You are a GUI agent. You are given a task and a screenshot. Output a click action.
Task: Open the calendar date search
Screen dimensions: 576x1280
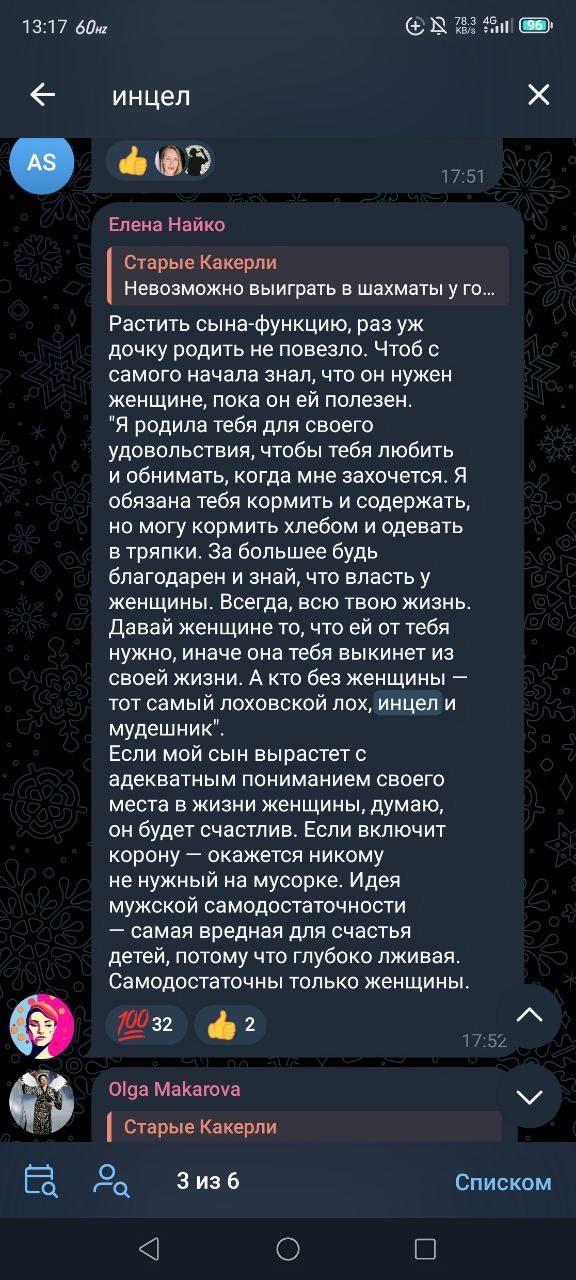pos(41,1181)
